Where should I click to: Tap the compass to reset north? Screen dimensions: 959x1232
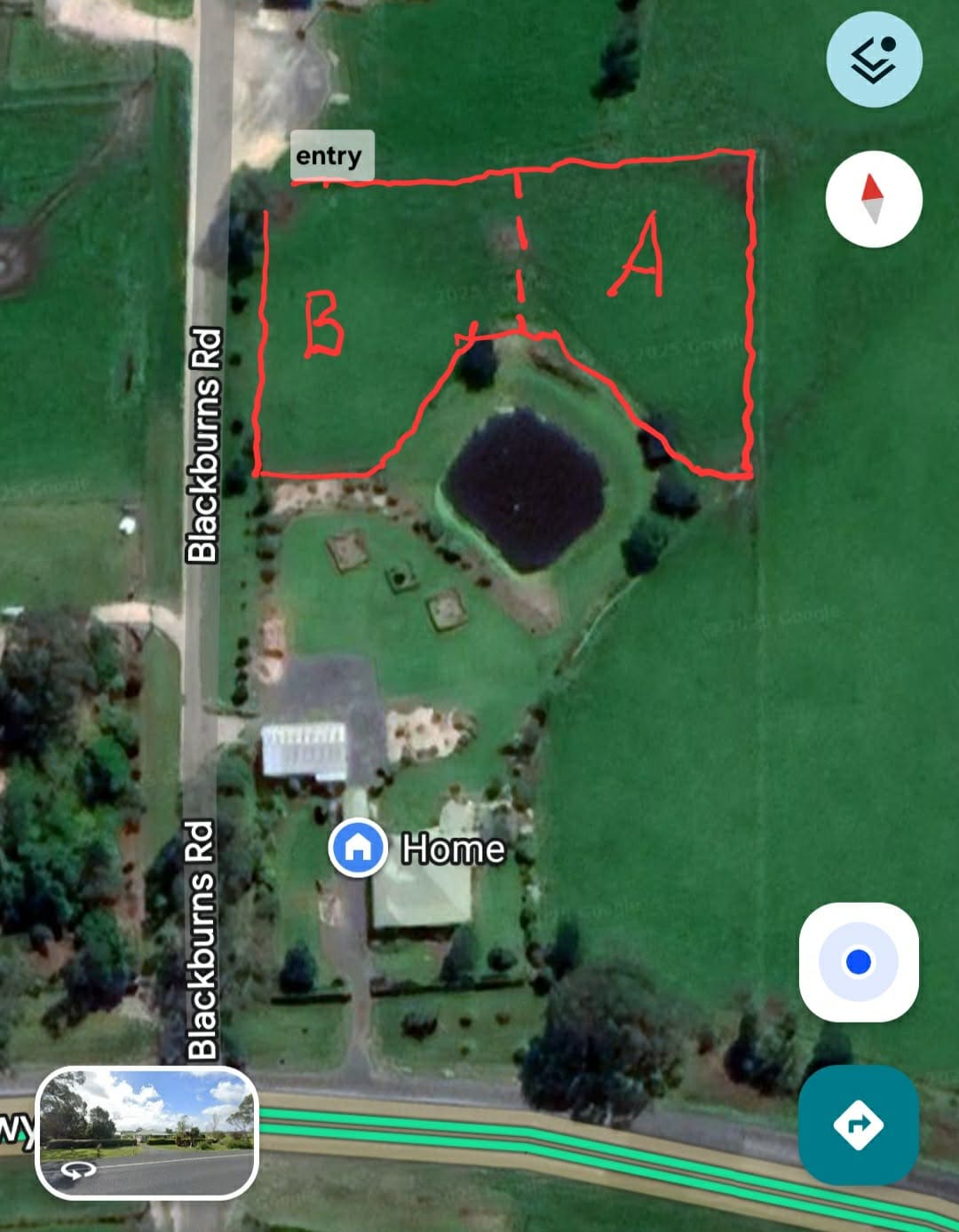click(x=874, y=199)
